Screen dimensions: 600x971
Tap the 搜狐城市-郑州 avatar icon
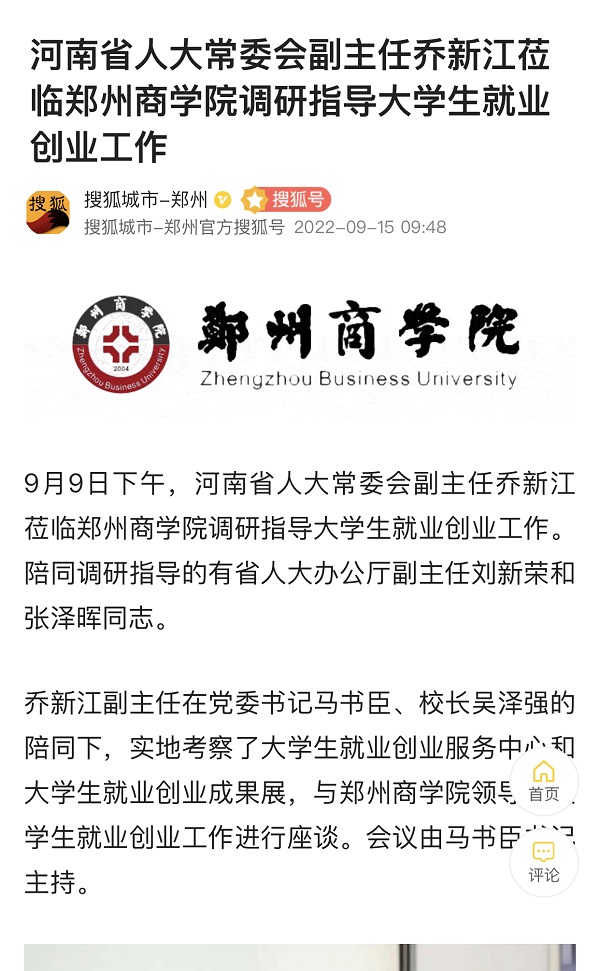point(48,212)
